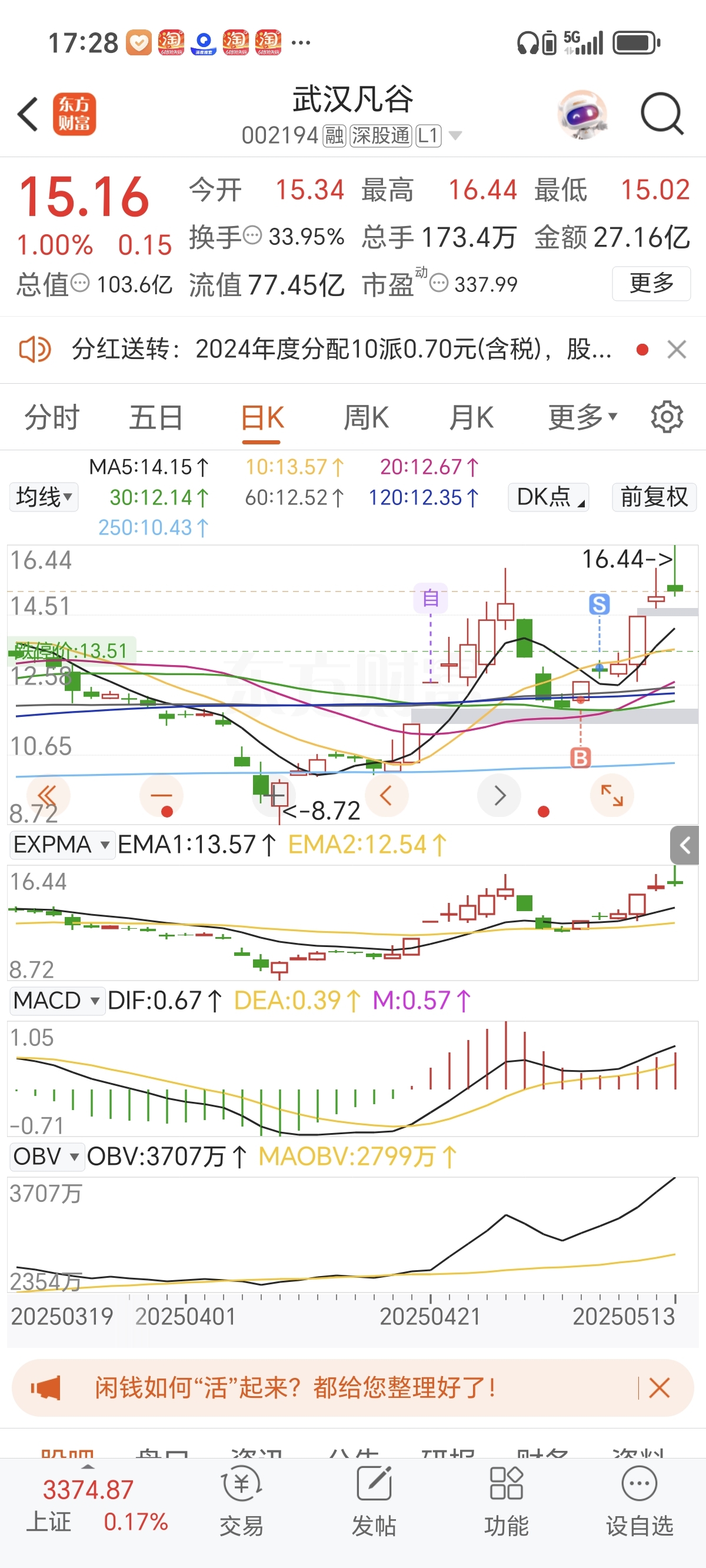Screen dimensions: 706x1568
Task: Switch to the 五日 chart tab
Action: [156, 418]
